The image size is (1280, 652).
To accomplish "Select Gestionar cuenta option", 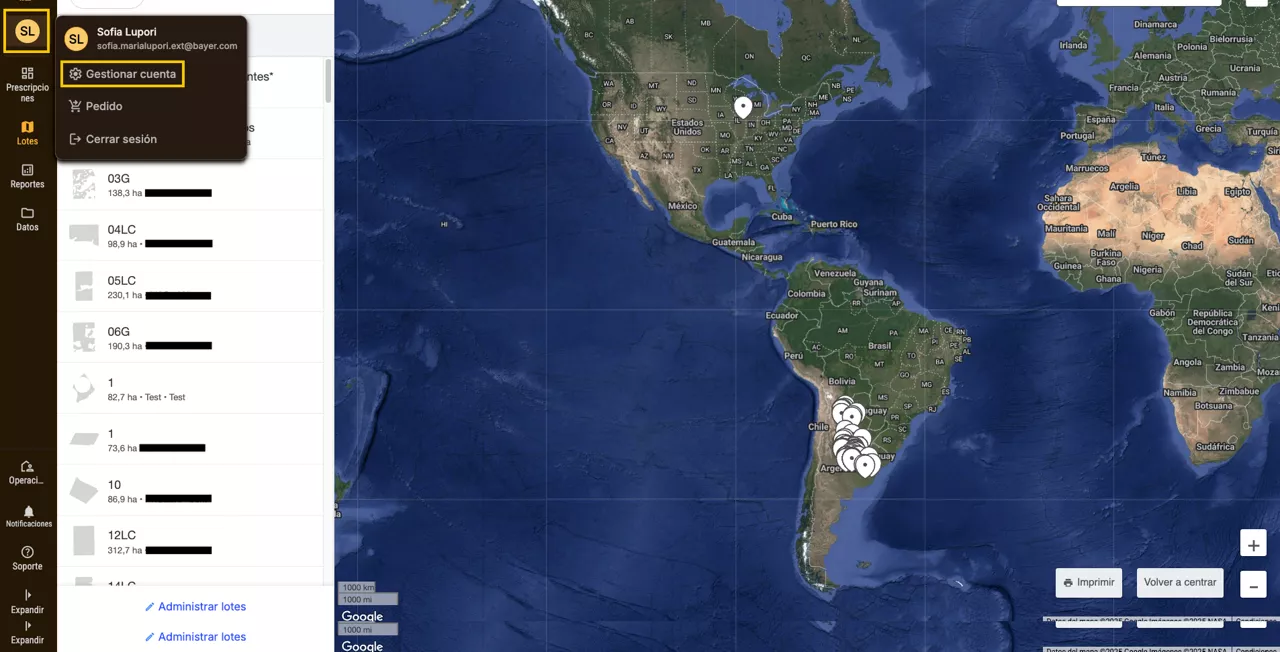I will tap(122, 74).
